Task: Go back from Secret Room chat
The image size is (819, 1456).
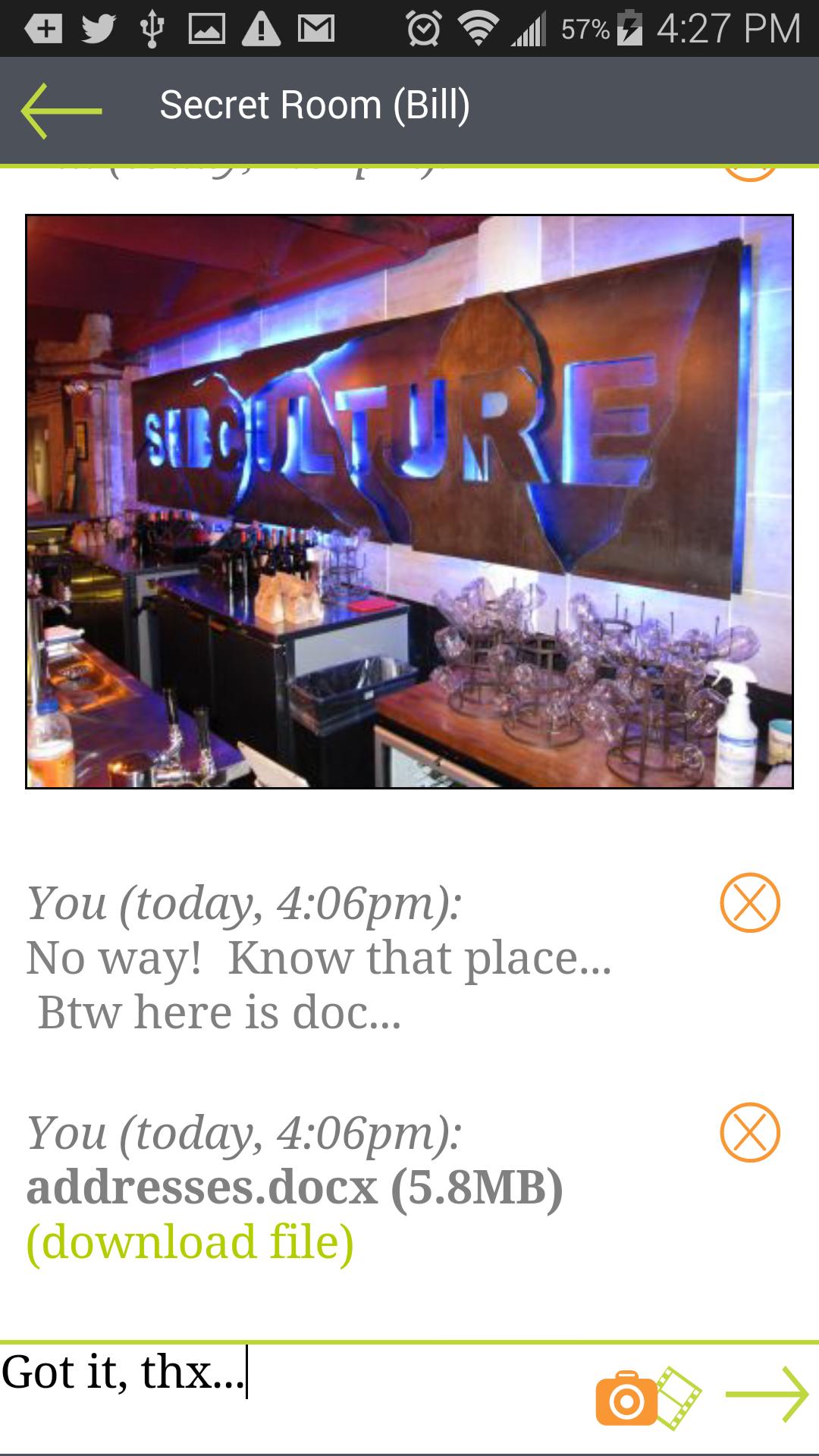Action: pyautogui.click(x=61, y=110)
